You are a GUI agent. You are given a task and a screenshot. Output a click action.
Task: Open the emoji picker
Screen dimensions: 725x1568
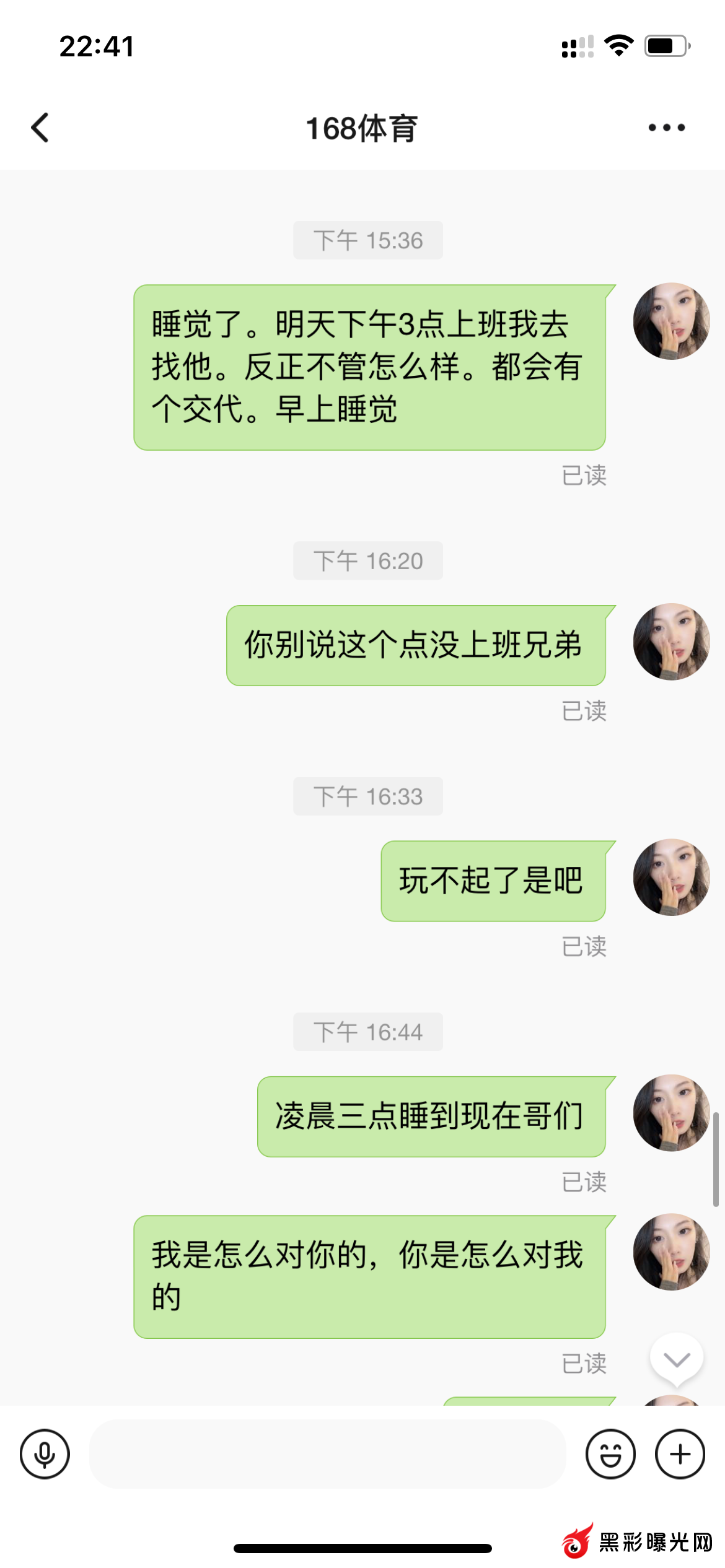[610, 1453]
